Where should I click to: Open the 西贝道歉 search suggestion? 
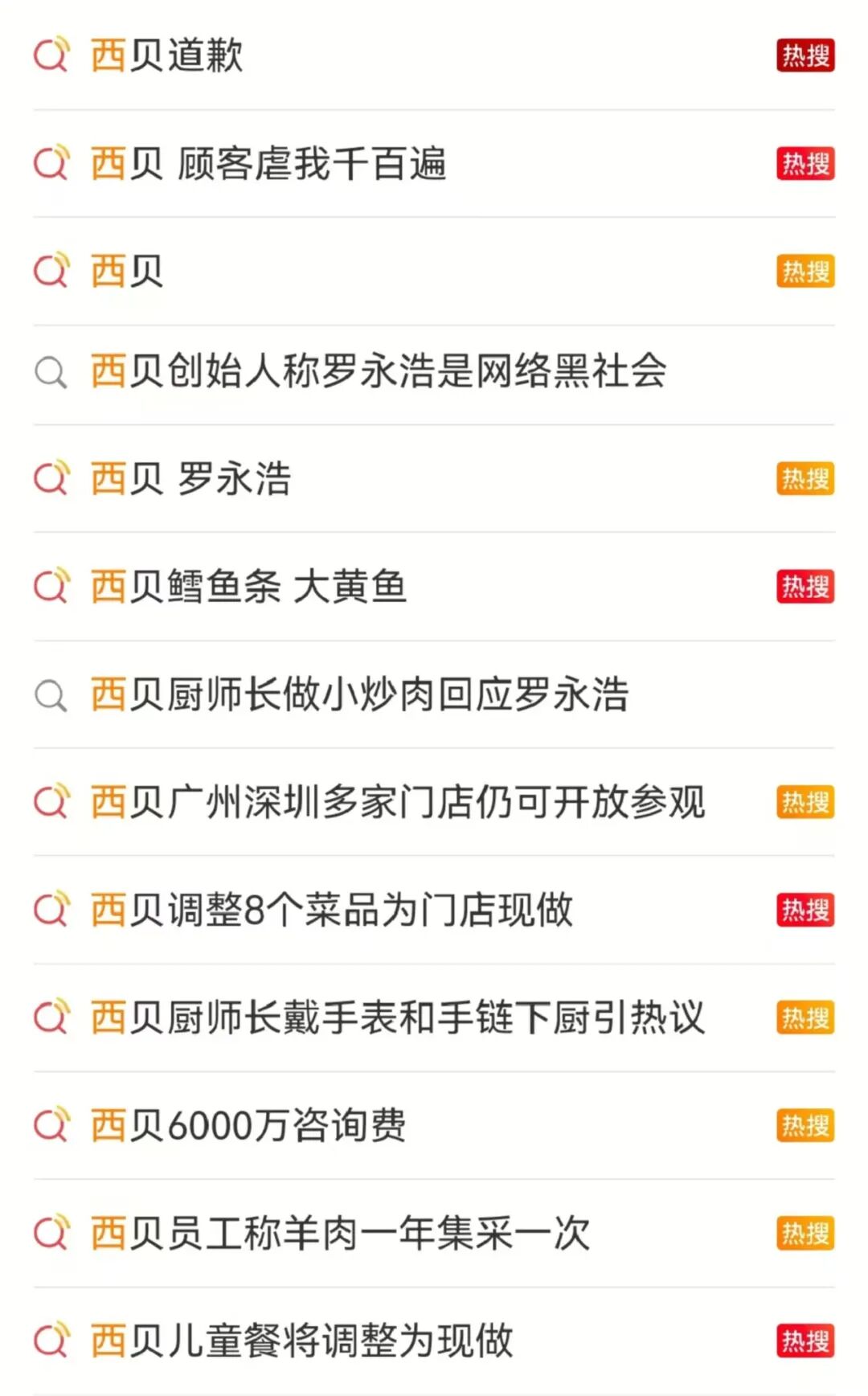tap(167, 55)
